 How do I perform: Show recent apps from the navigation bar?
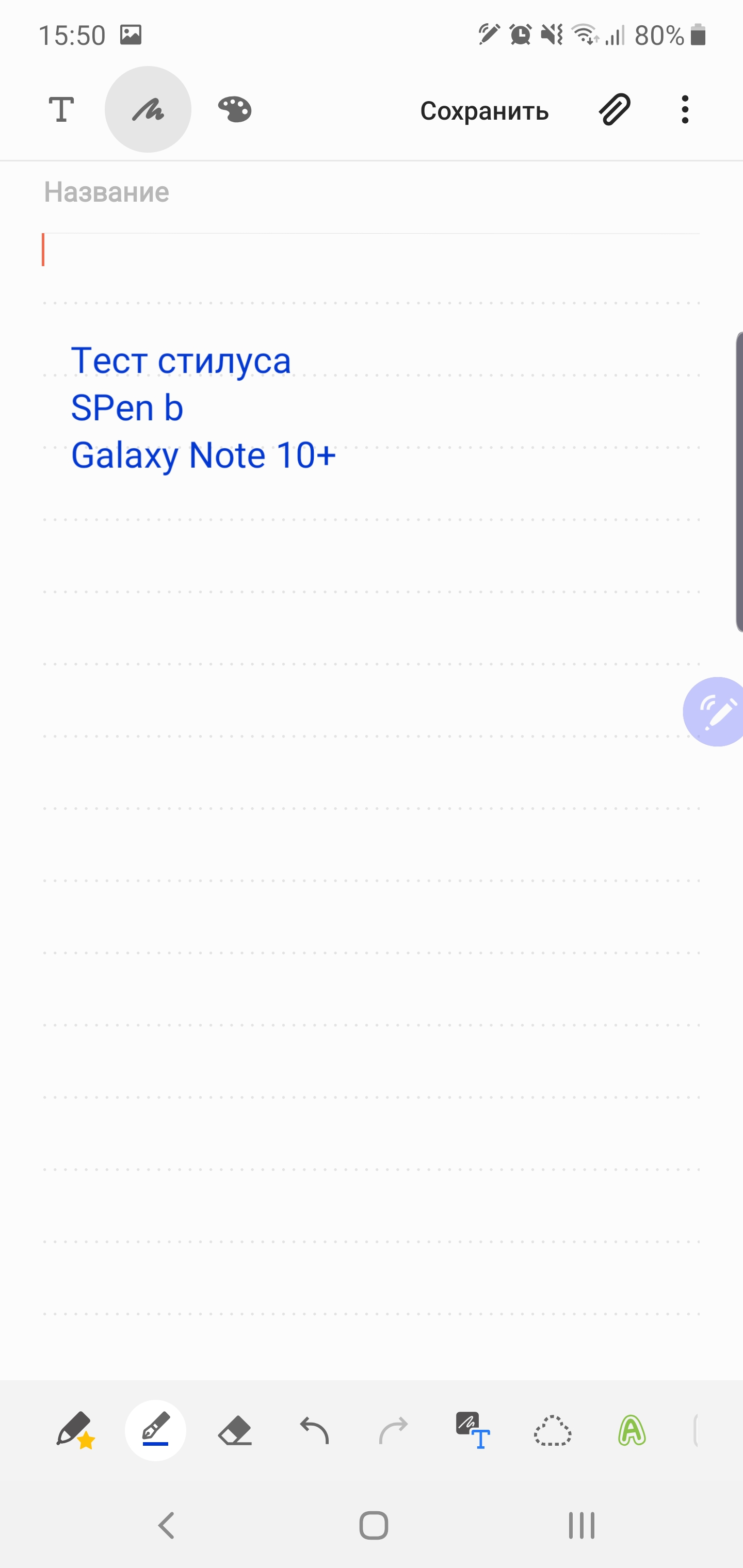pyautogui.click(x=582, y=1525)
